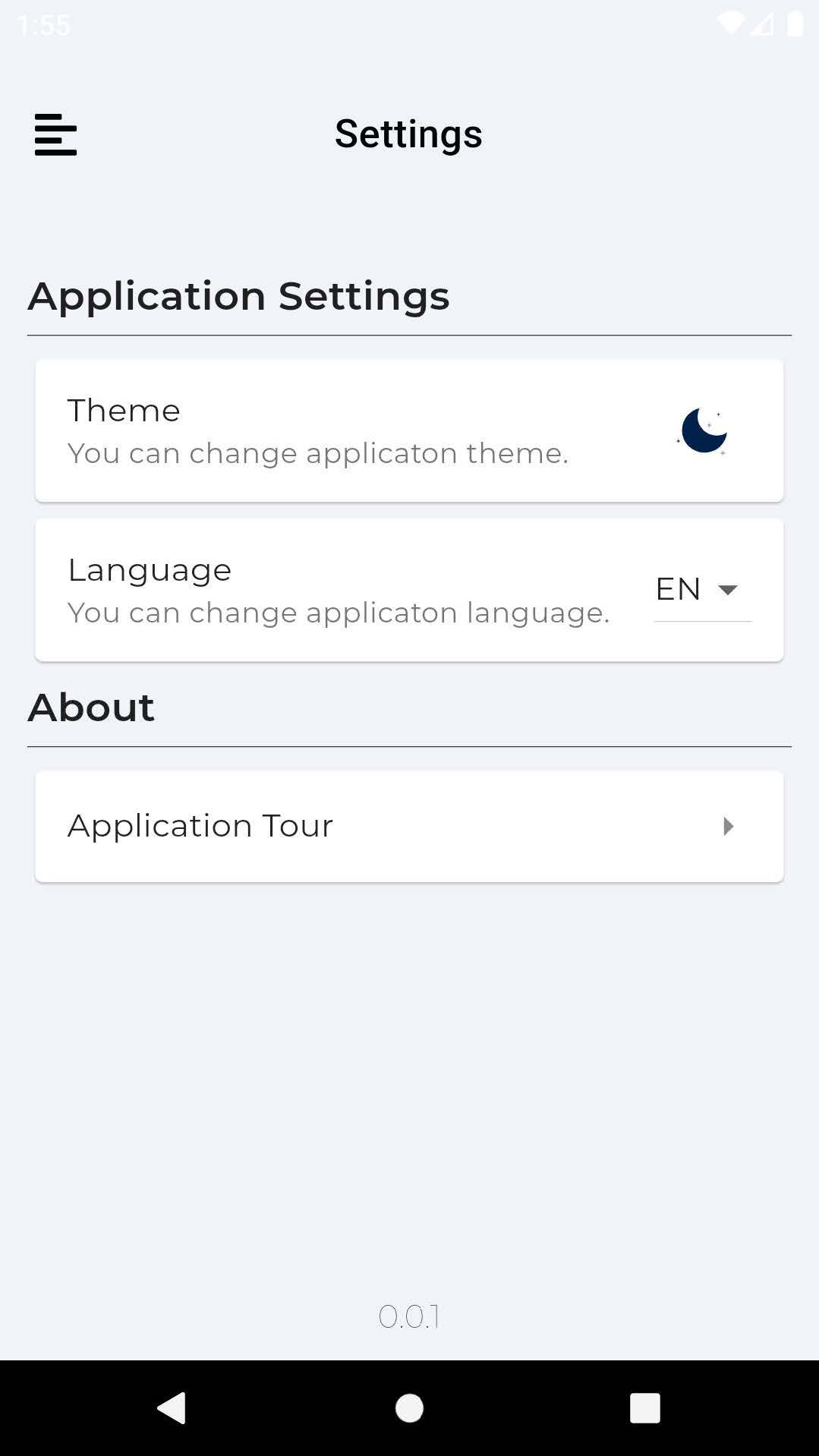Image resolution: width=819 pixels, height=1456 pixels.
Task: Go back using system navigation
Action: [172, 1407]
